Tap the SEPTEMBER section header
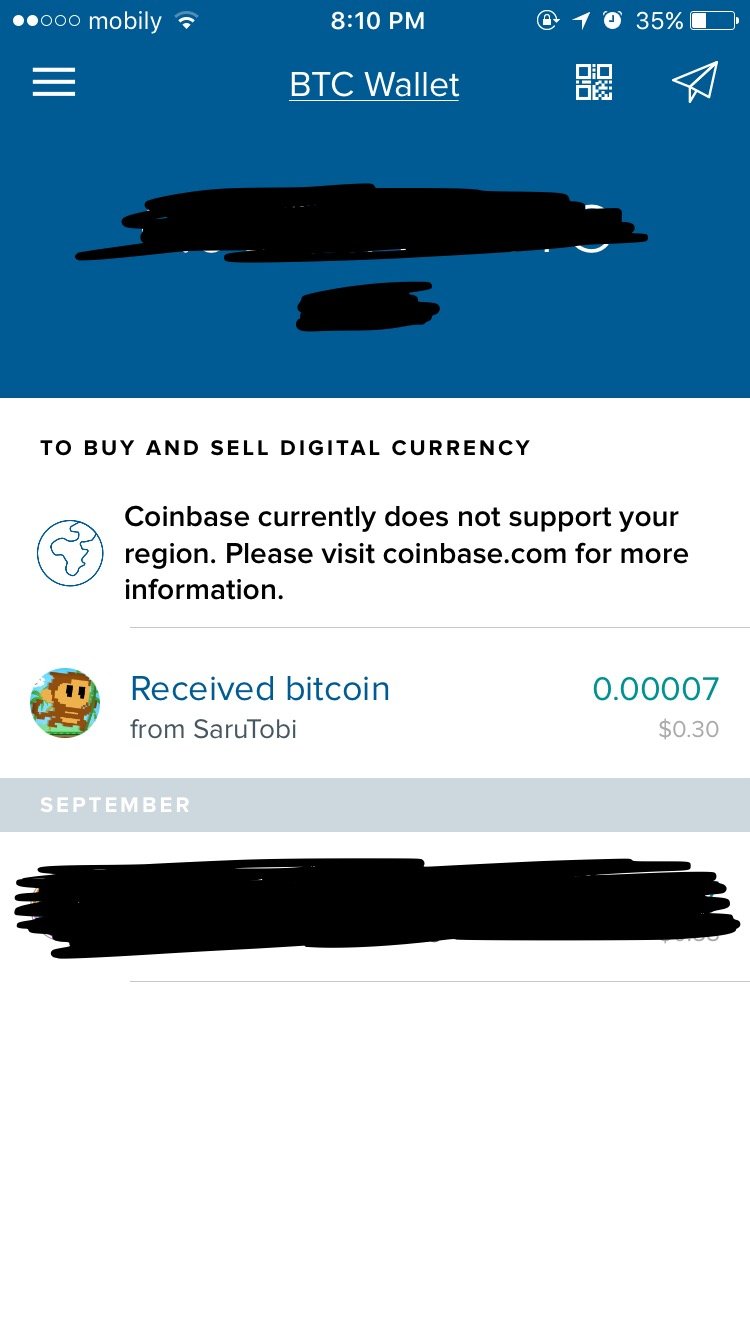The height and width of the screenshot is (1334, 750). click(114, 804)
